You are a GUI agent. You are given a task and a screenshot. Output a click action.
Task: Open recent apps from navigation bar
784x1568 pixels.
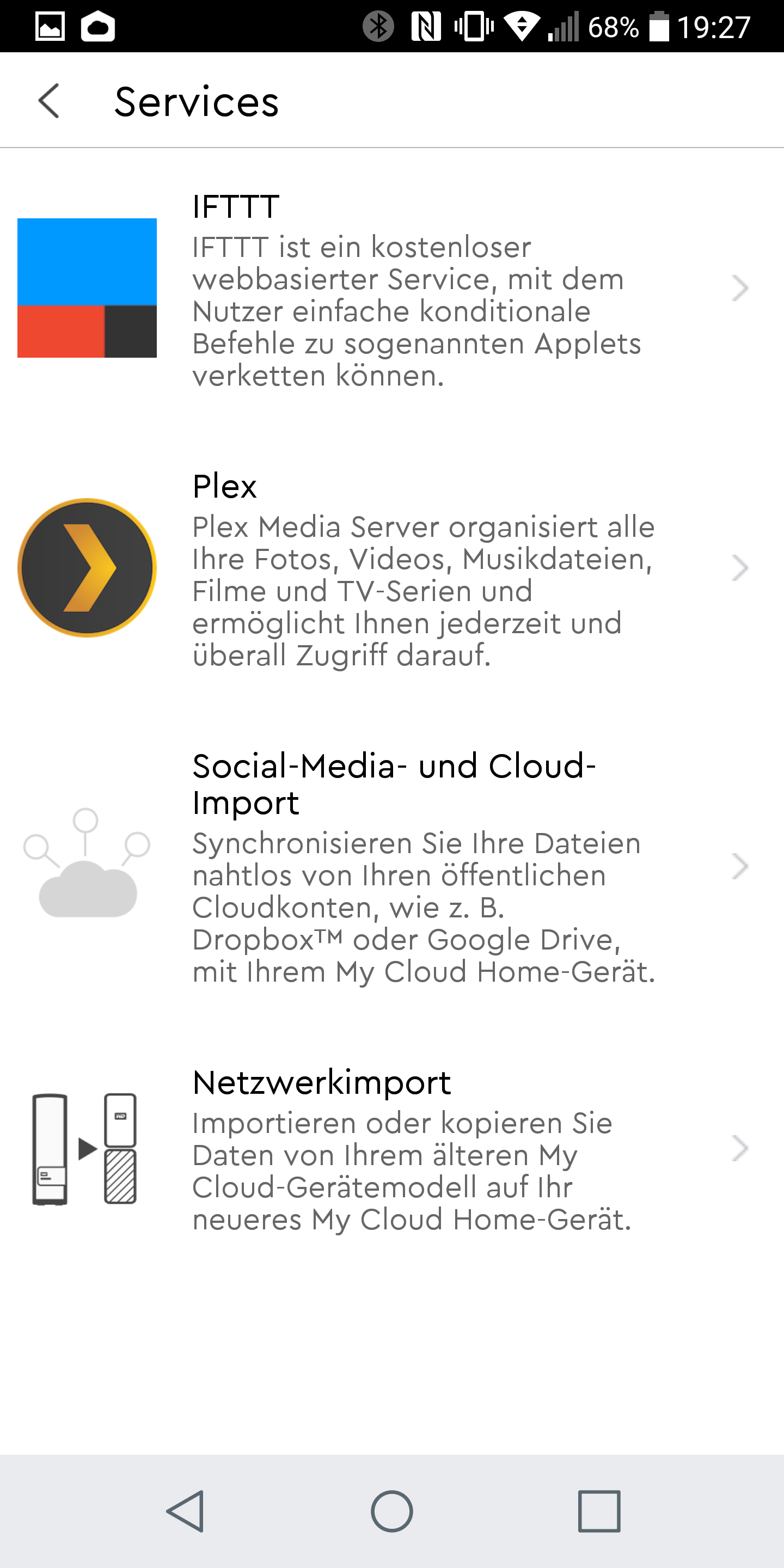pos(599,1511)
